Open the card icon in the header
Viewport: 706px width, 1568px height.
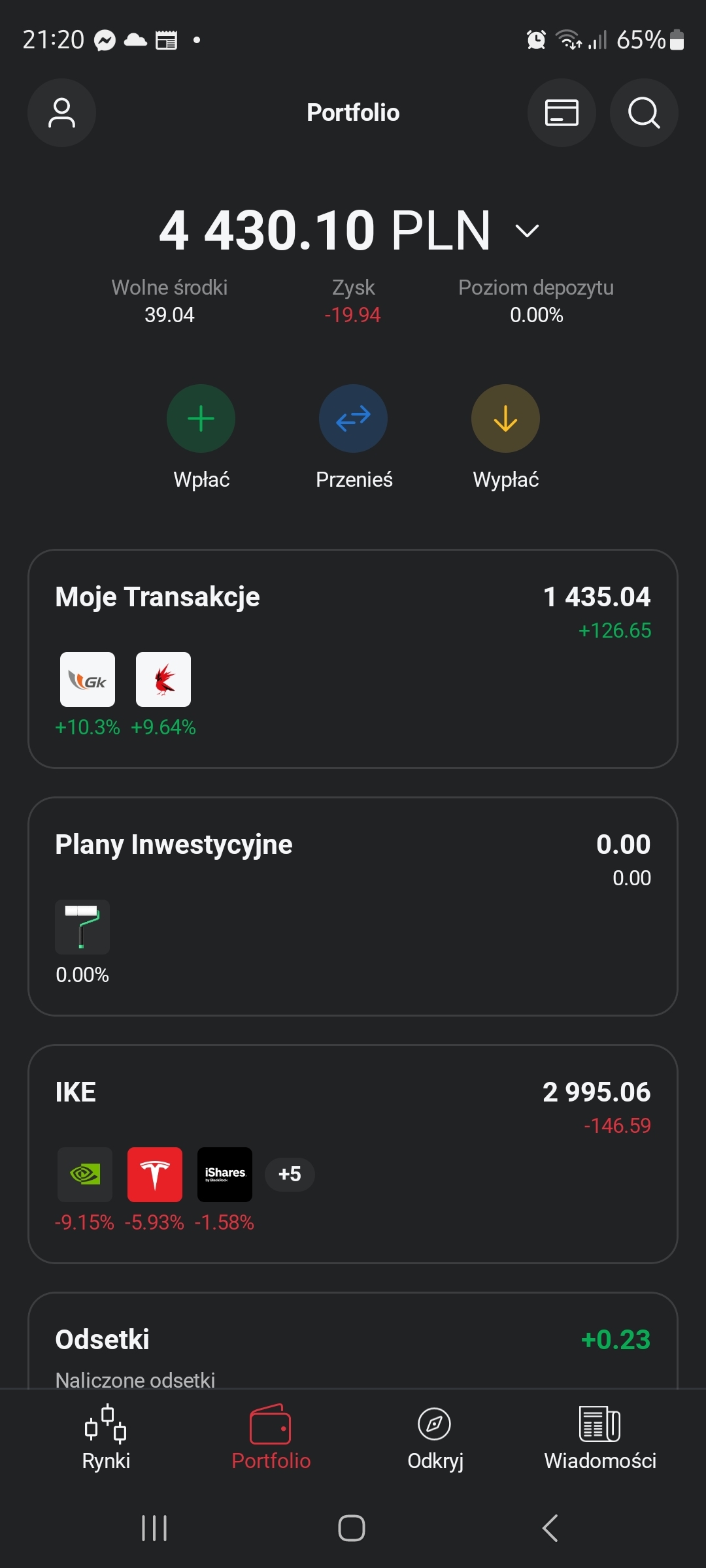click(562, 113)
